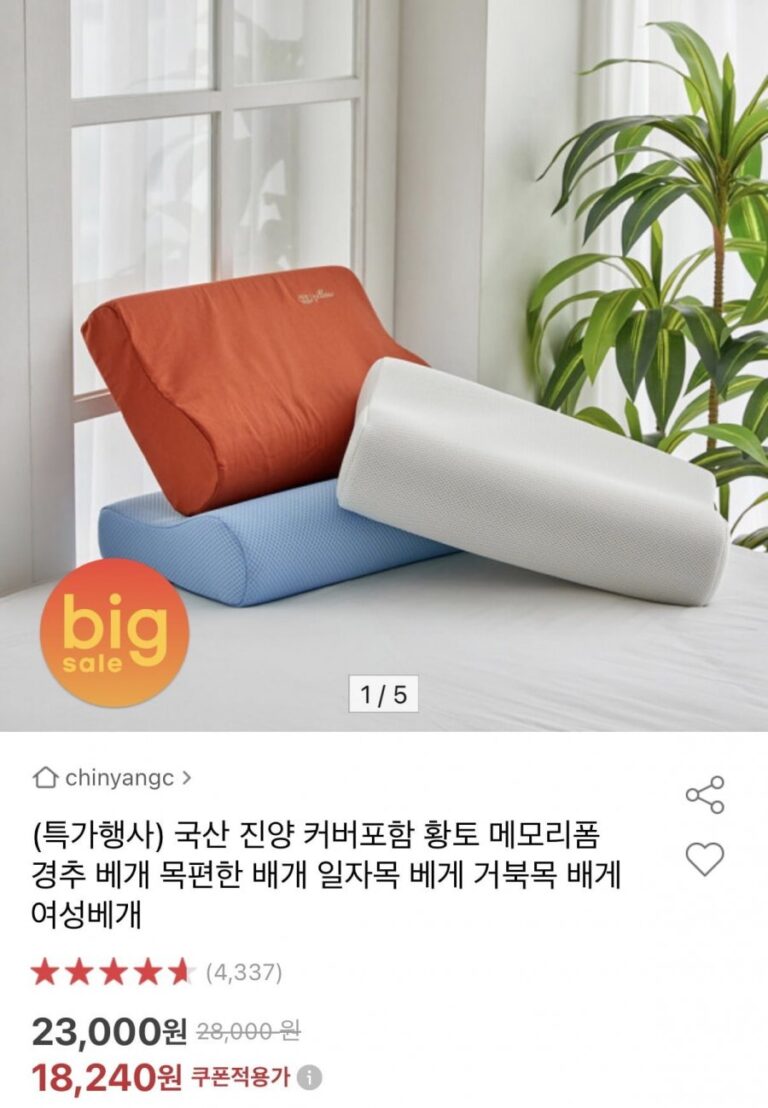Show coupon price info details
The width and height of the screenshot is (768, 1108).
(312, 1076)
